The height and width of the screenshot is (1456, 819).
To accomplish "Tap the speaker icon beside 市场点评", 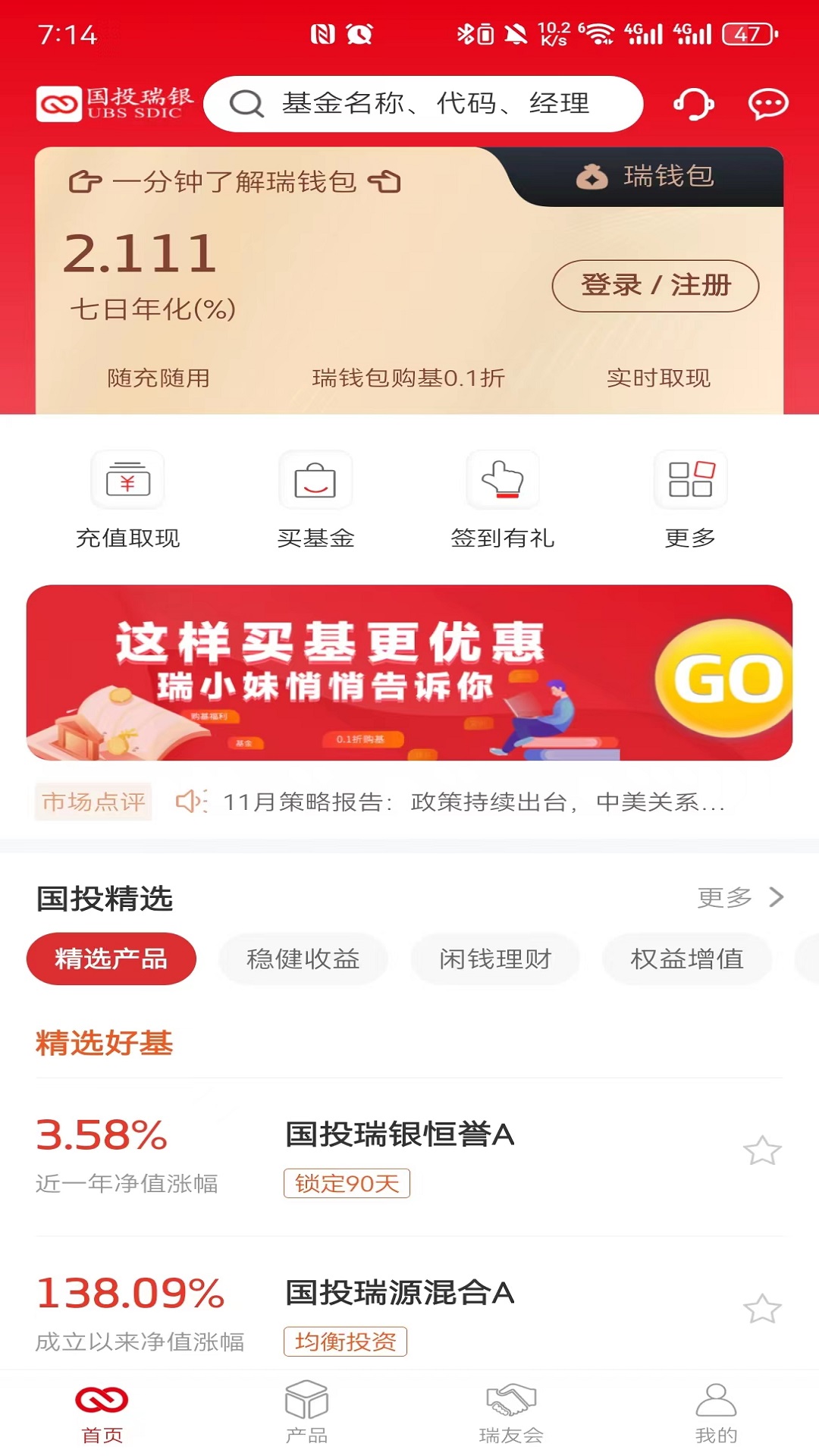I will point(192,800).
